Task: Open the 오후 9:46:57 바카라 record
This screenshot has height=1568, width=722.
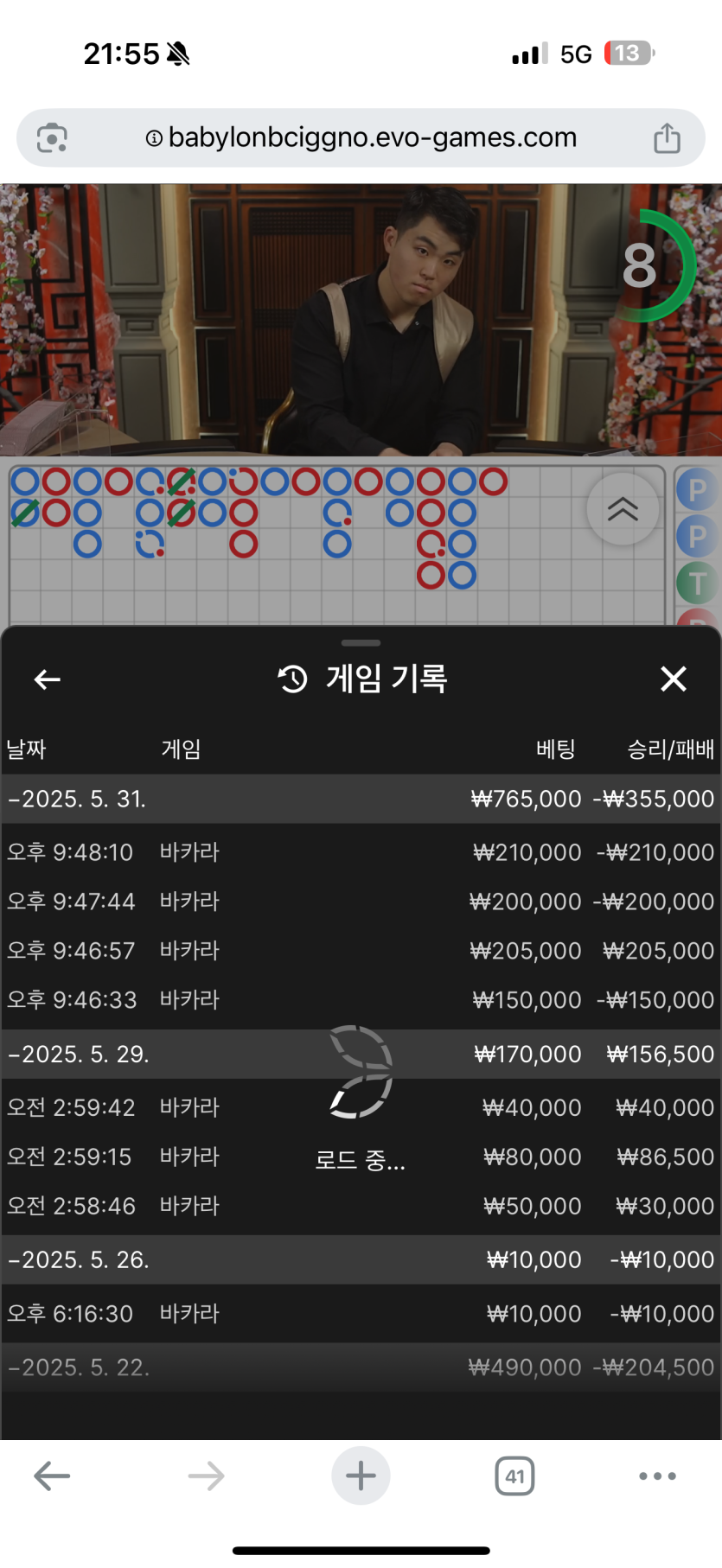Action: tap(360, 951)
